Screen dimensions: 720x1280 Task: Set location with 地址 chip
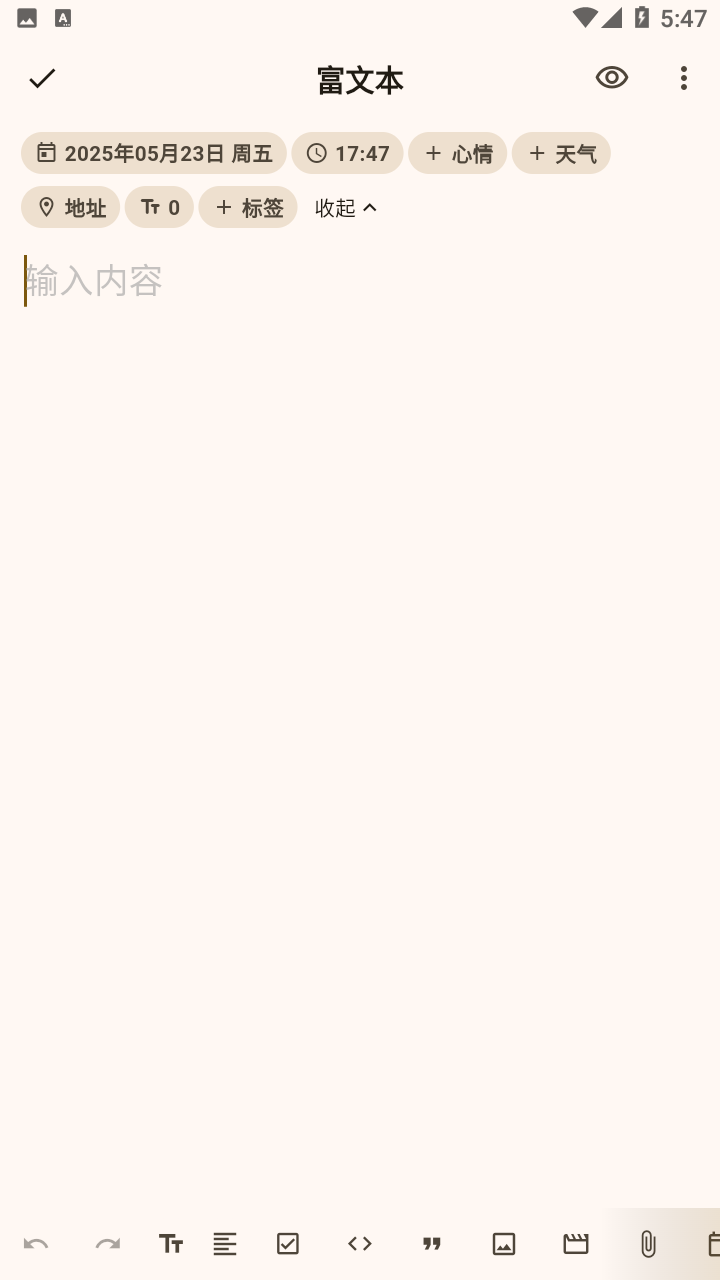pos(70,207)
